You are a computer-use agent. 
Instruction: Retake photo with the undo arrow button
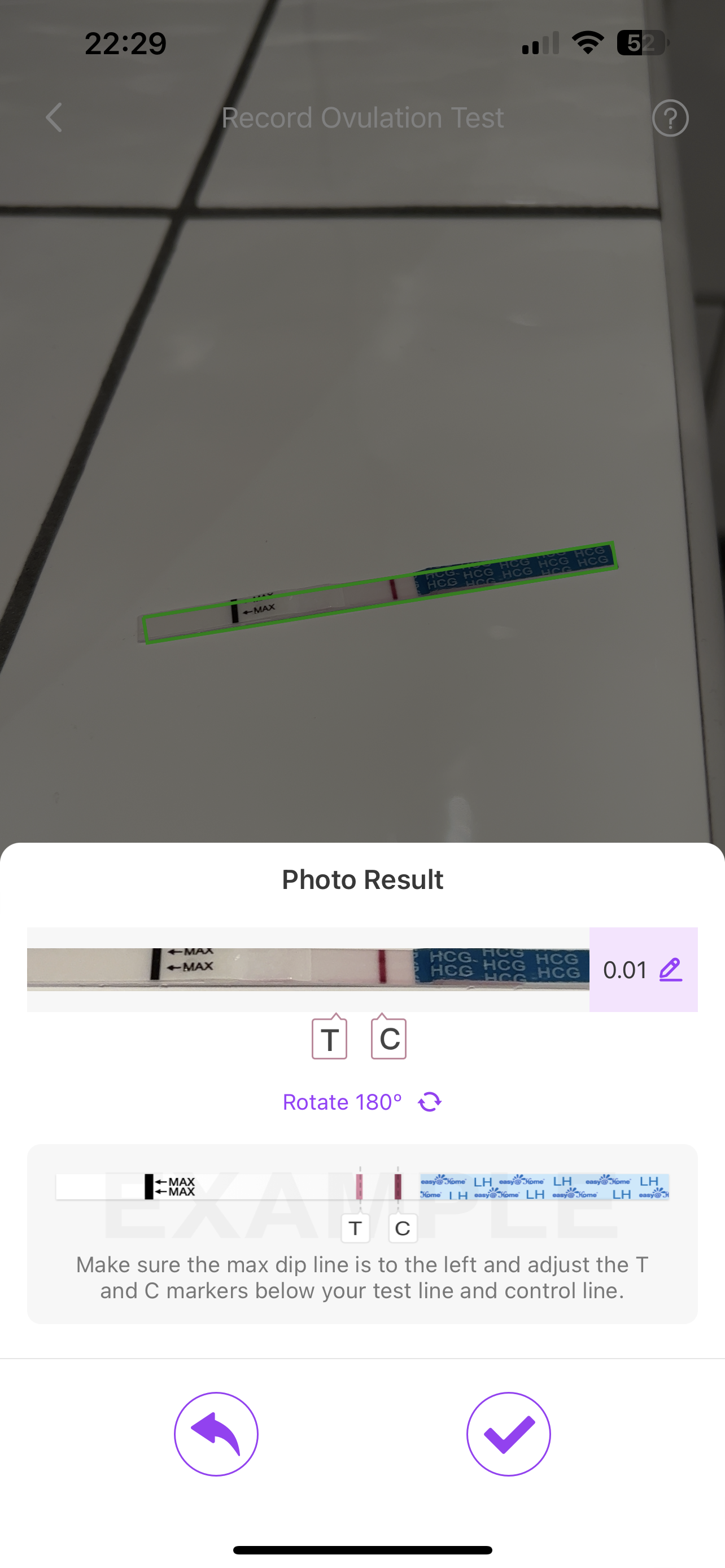216,1434
